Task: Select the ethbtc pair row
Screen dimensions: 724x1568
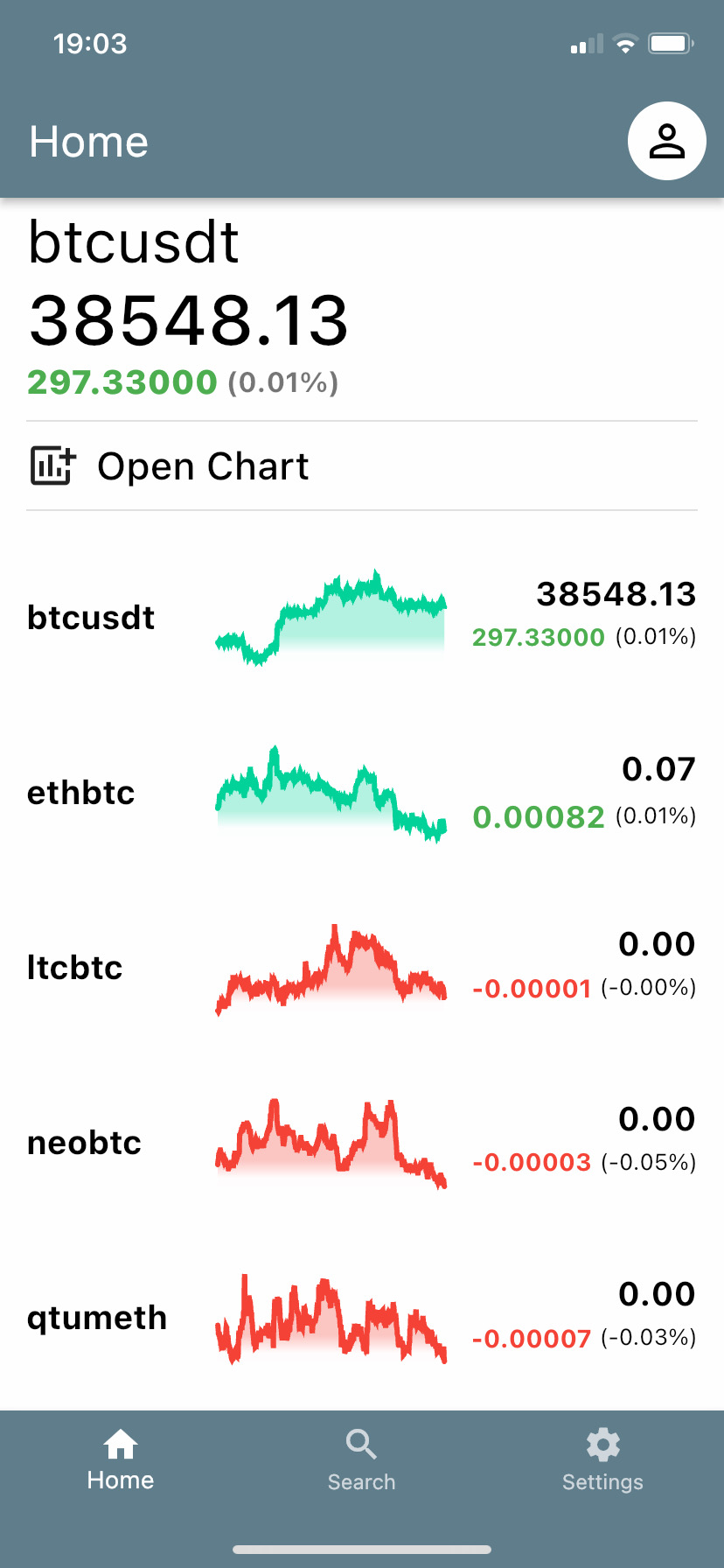Action: [x=361, y=793]
